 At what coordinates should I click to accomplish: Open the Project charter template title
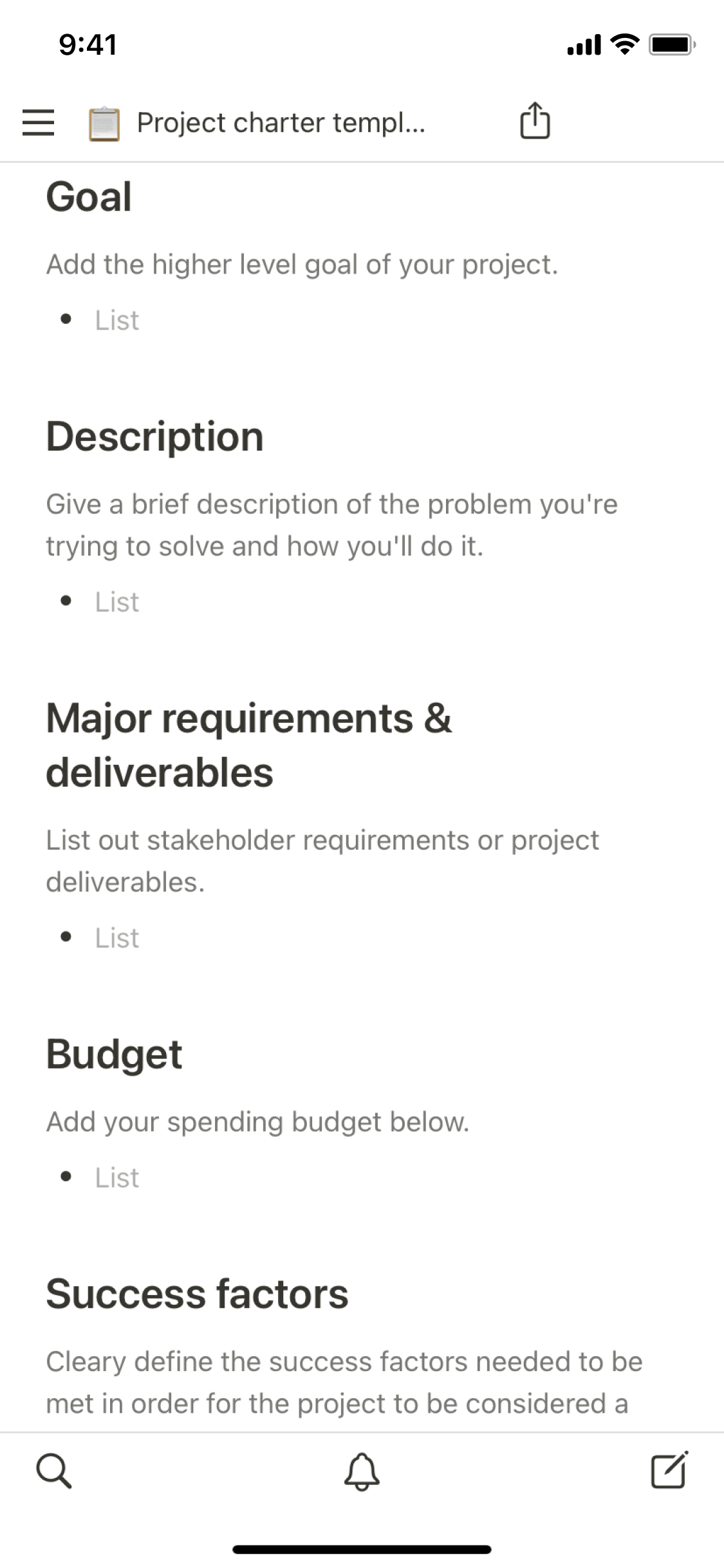(x=281, y=122)
